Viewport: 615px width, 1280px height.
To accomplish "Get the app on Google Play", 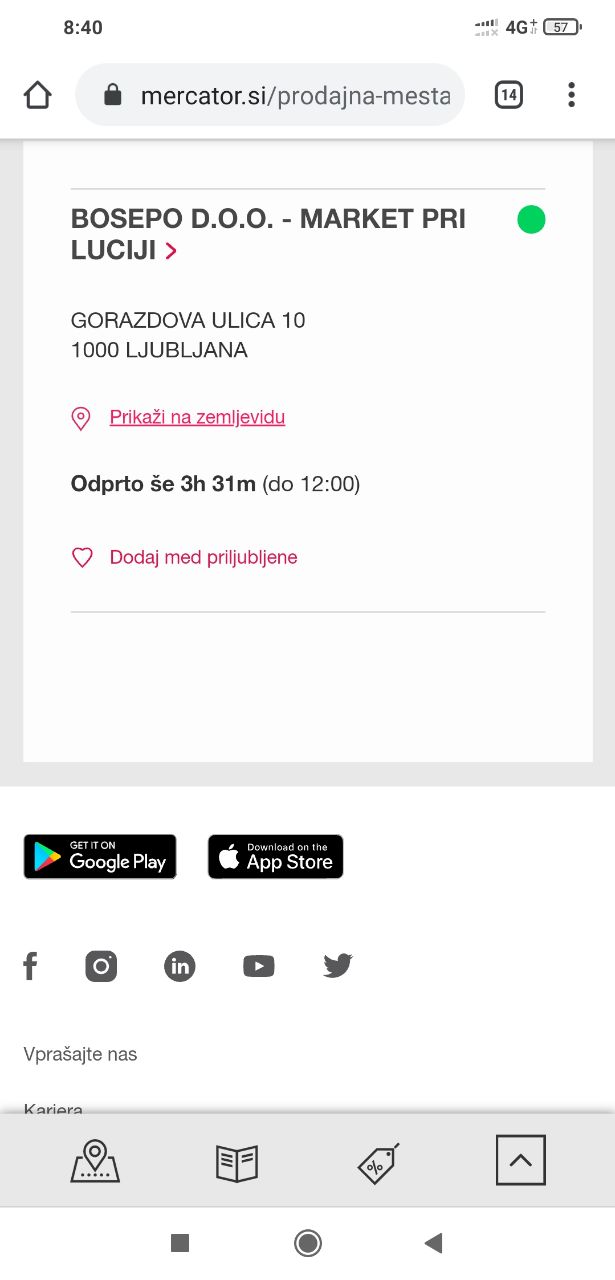I will (x=100, y=857).
